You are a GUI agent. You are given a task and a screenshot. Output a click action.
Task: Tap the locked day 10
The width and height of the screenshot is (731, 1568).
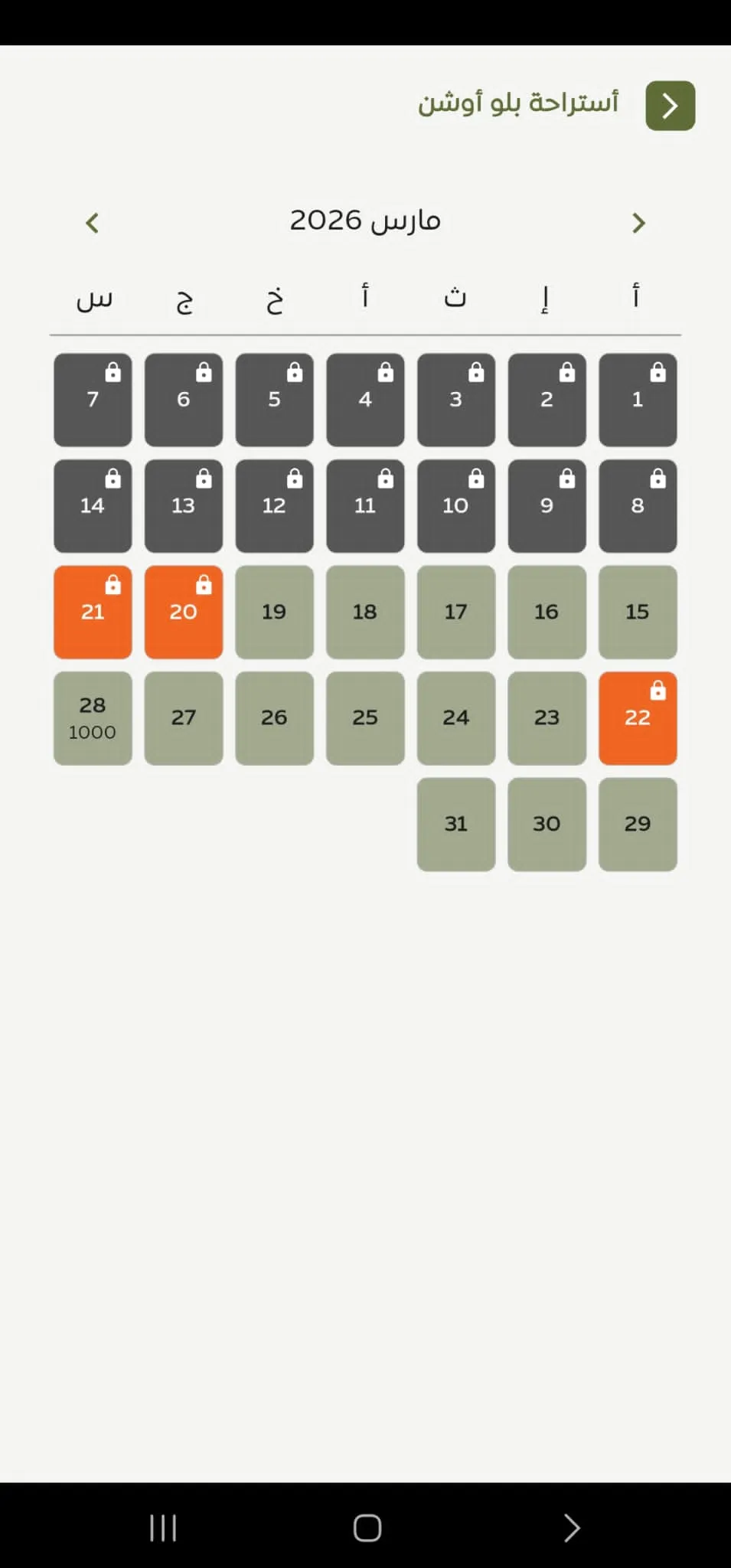tap(456, 506)
